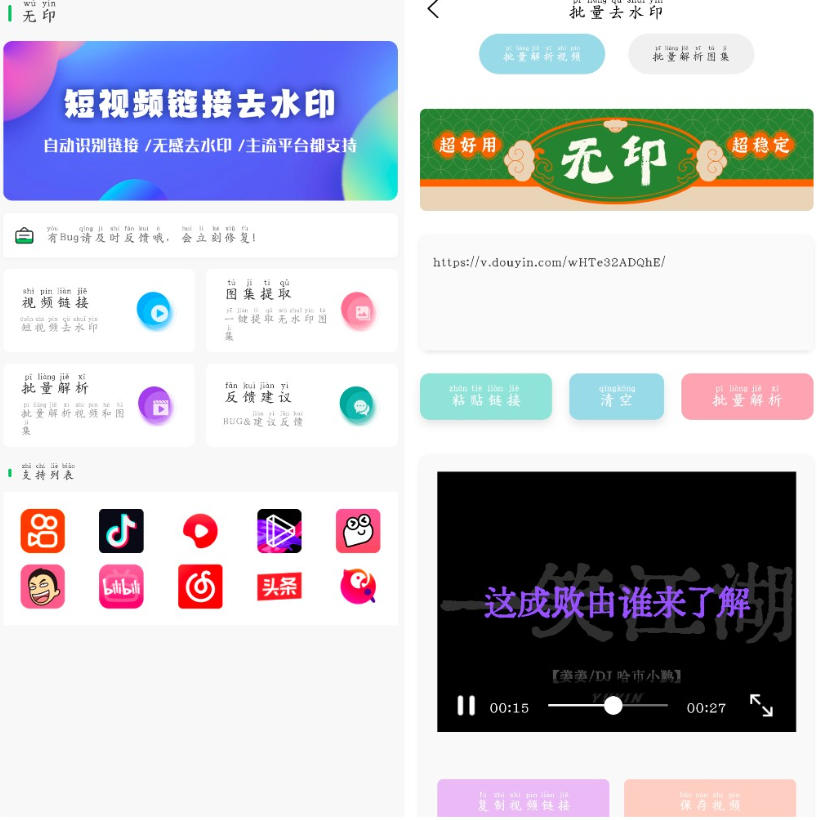Save the video with 保存视频
The width and height of the screenshot is (818, 820).
click(710, 800)
